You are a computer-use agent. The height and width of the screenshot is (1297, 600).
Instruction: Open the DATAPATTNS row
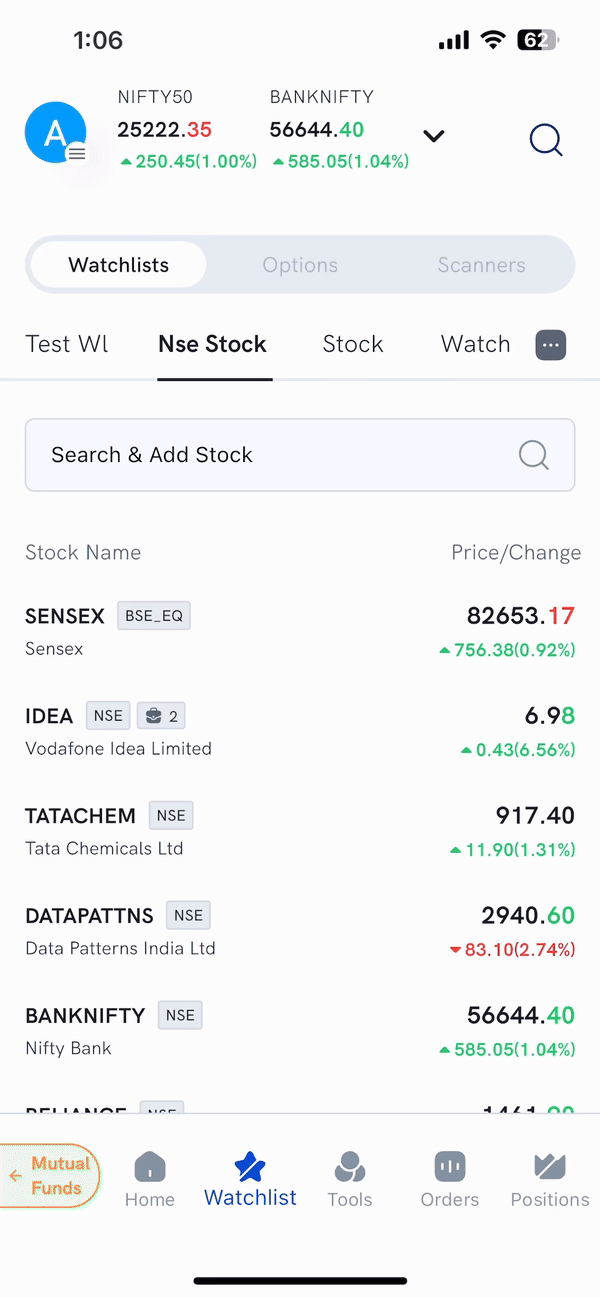coord(300,931)
